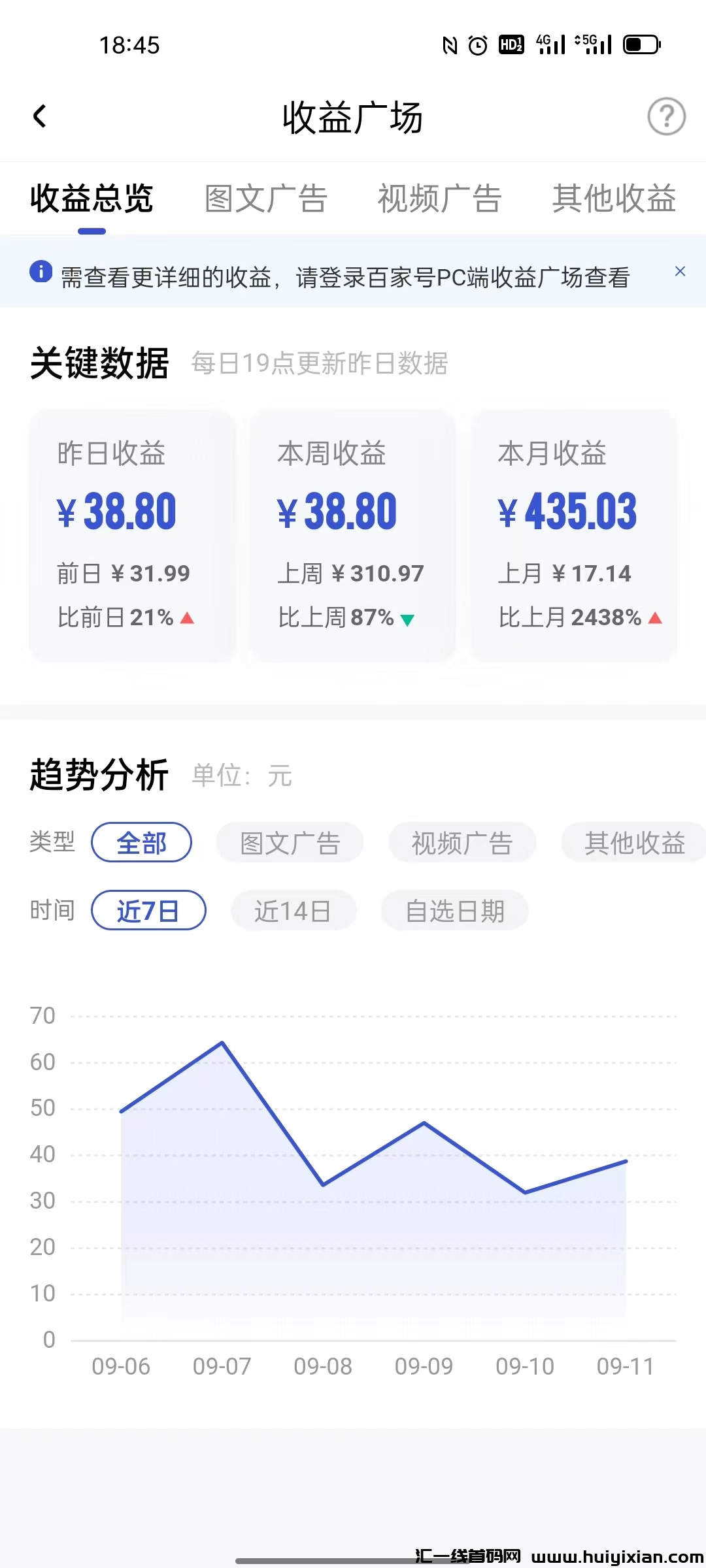Viewport: 706px width, 1568px height.
Task: Choose the 近7日 time range
Action: (x=148, y=911)
